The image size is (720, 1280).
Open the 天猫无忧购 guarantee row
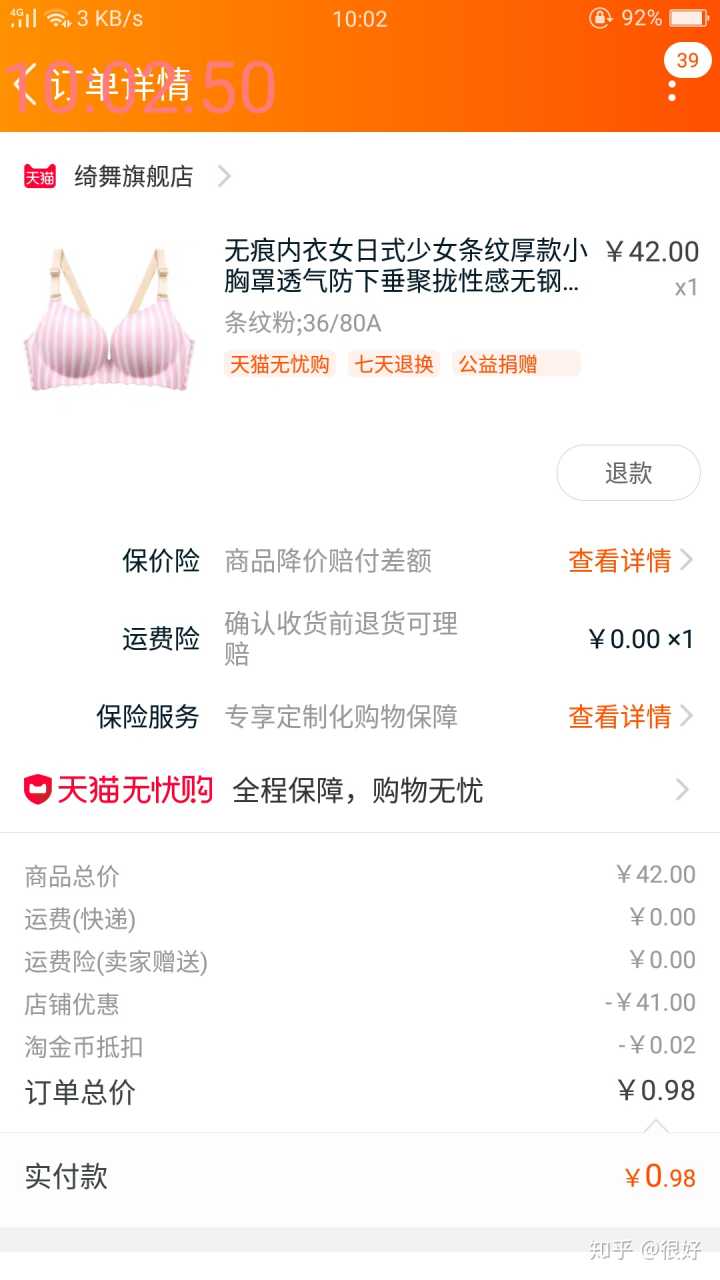(x=358, y=791)
